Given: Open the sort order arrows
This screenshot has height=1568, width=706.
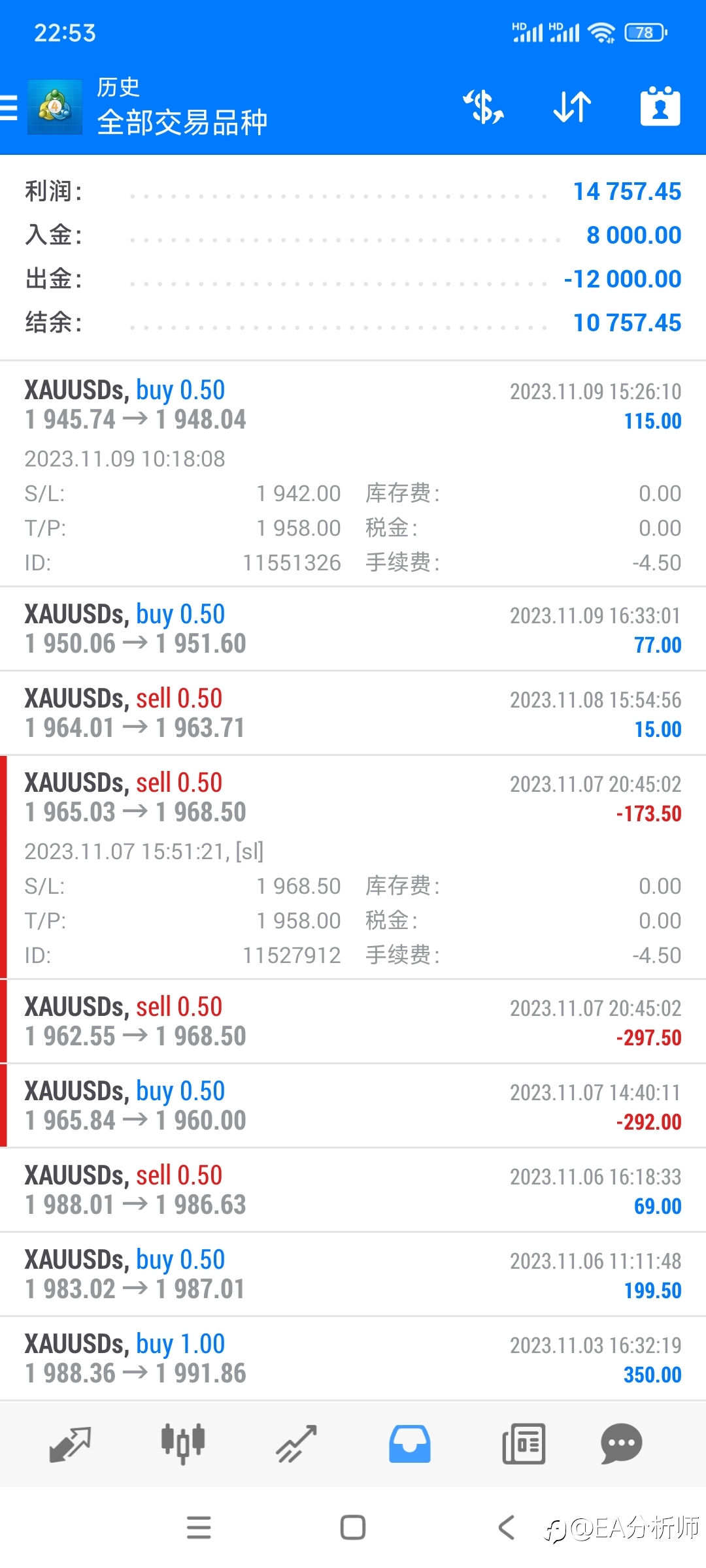Looking at the screenshot, I should pyautogui.click(x=572, y=107).
